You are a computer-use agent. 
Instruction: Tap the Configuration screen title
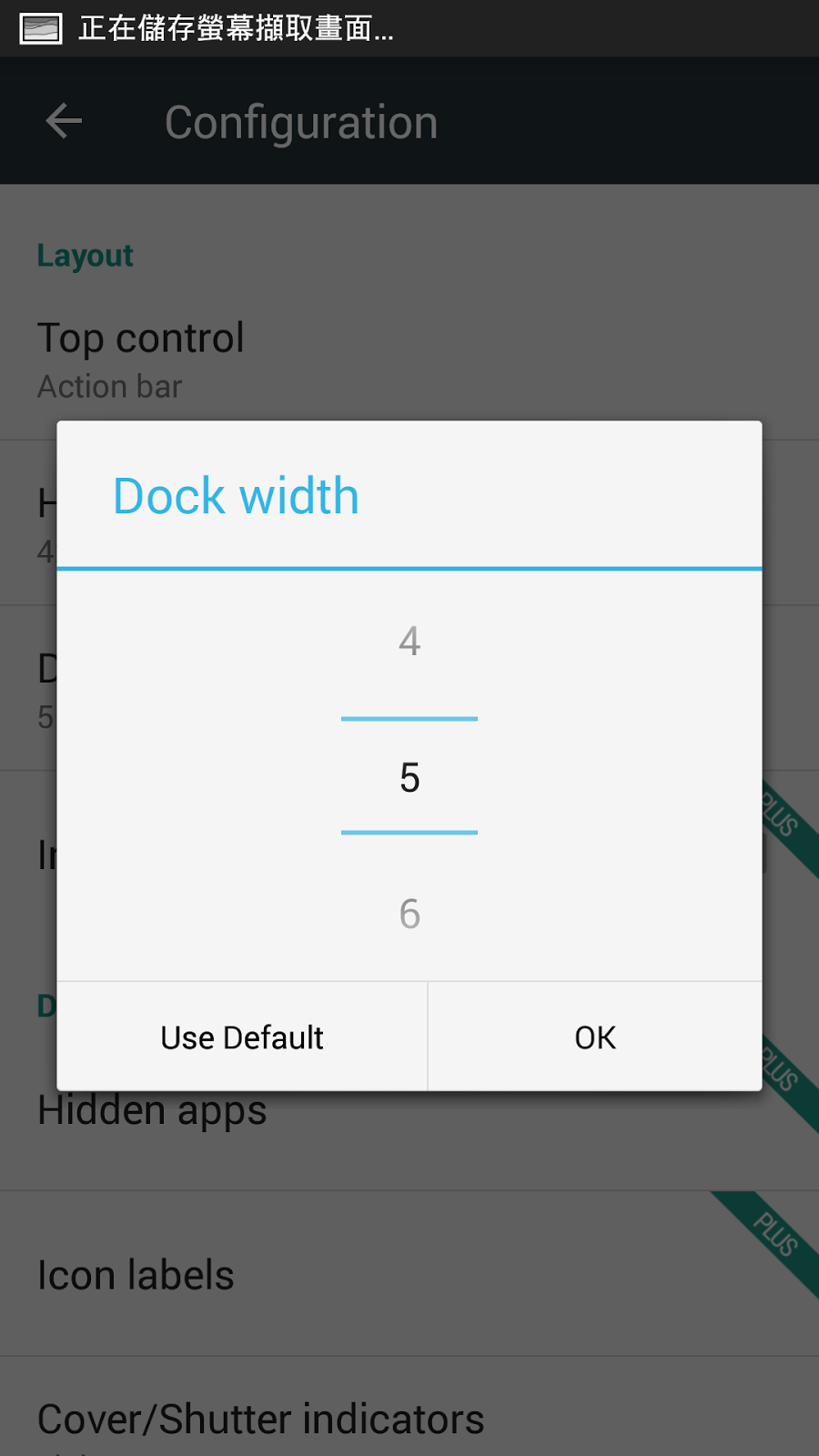click(300, 121)
